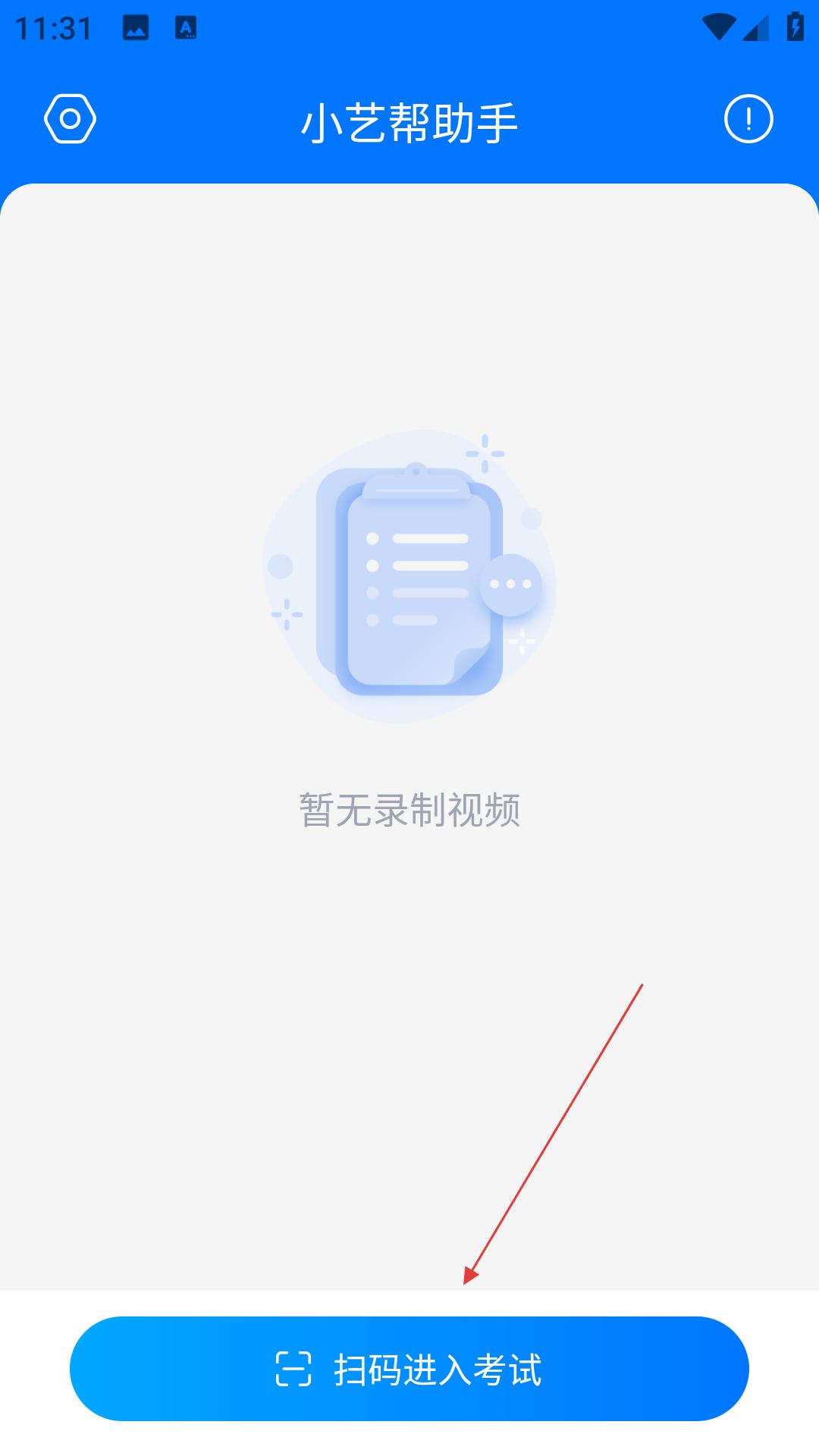The image size is (819, 1456).
Task: Open the settings hexagon icon
Action: [70, 119]
